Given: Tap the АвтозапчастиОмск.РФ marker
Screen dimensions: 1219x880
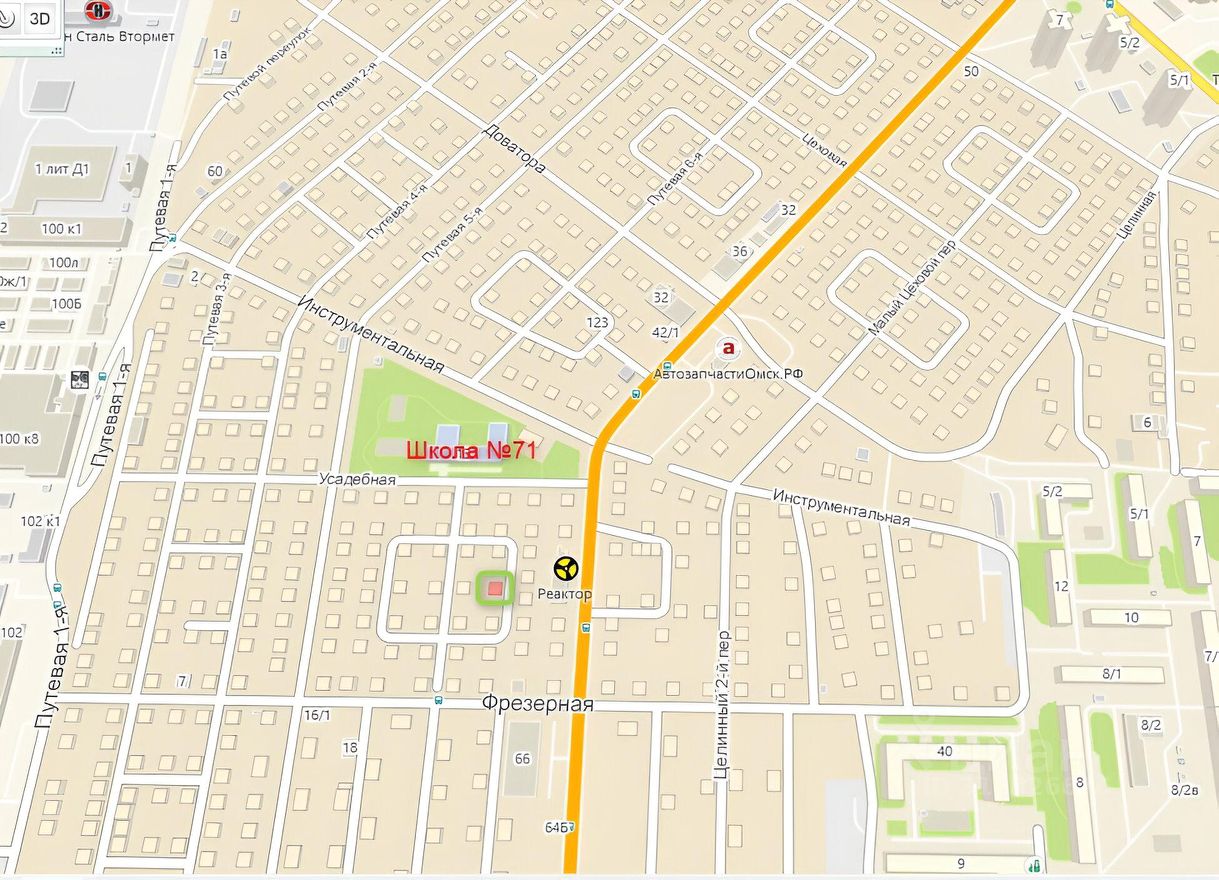Looking at the screenshot, I should [x=729, y=349].
